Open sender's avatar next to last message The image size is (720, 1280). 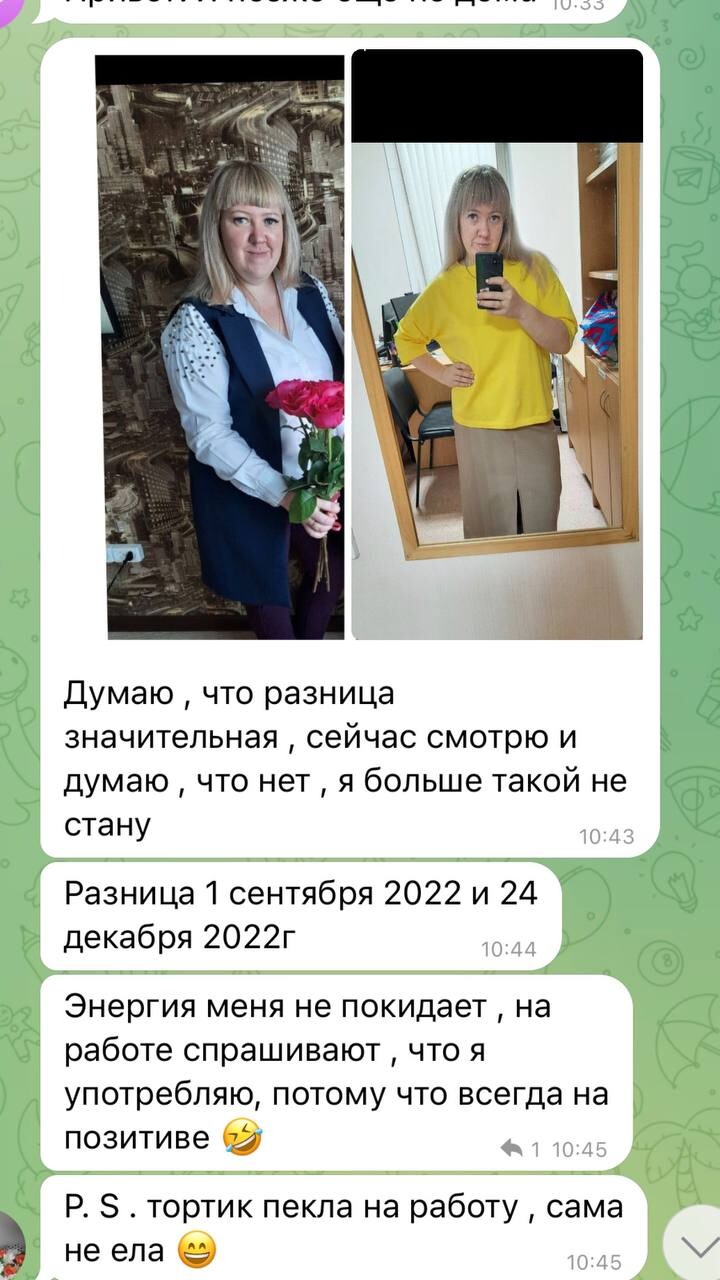tap(11, 1245)
